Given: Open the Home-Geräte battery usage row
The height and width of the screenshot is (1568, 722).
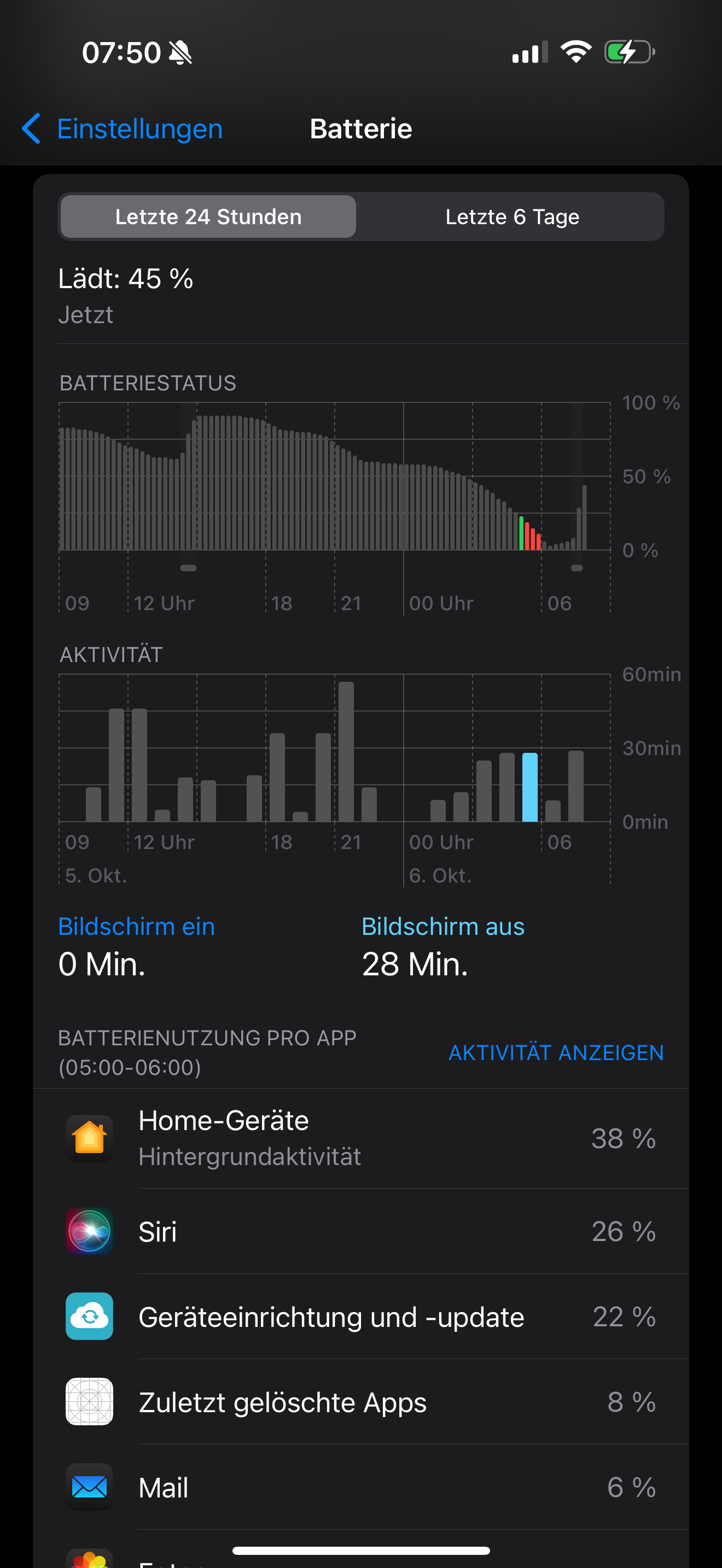Looking at the screenshot, I should click(360, 1138).
